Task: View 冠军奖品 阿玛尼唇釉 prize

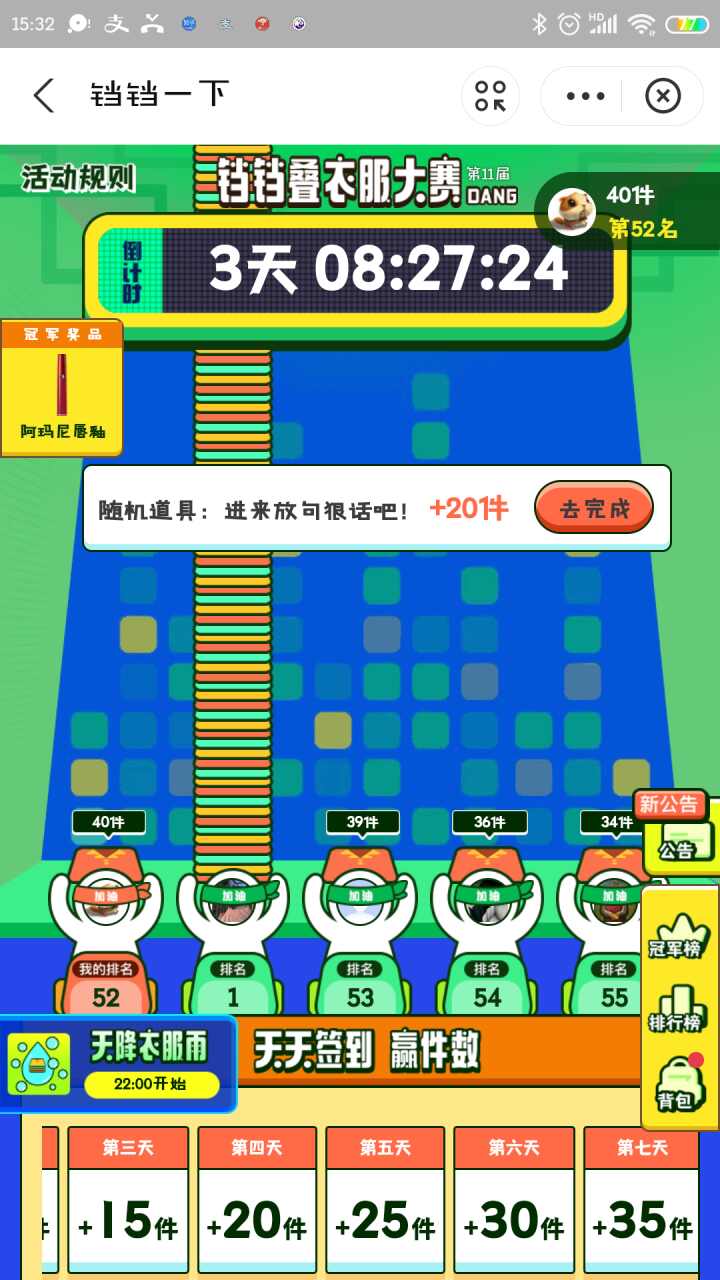Action: 62,388
